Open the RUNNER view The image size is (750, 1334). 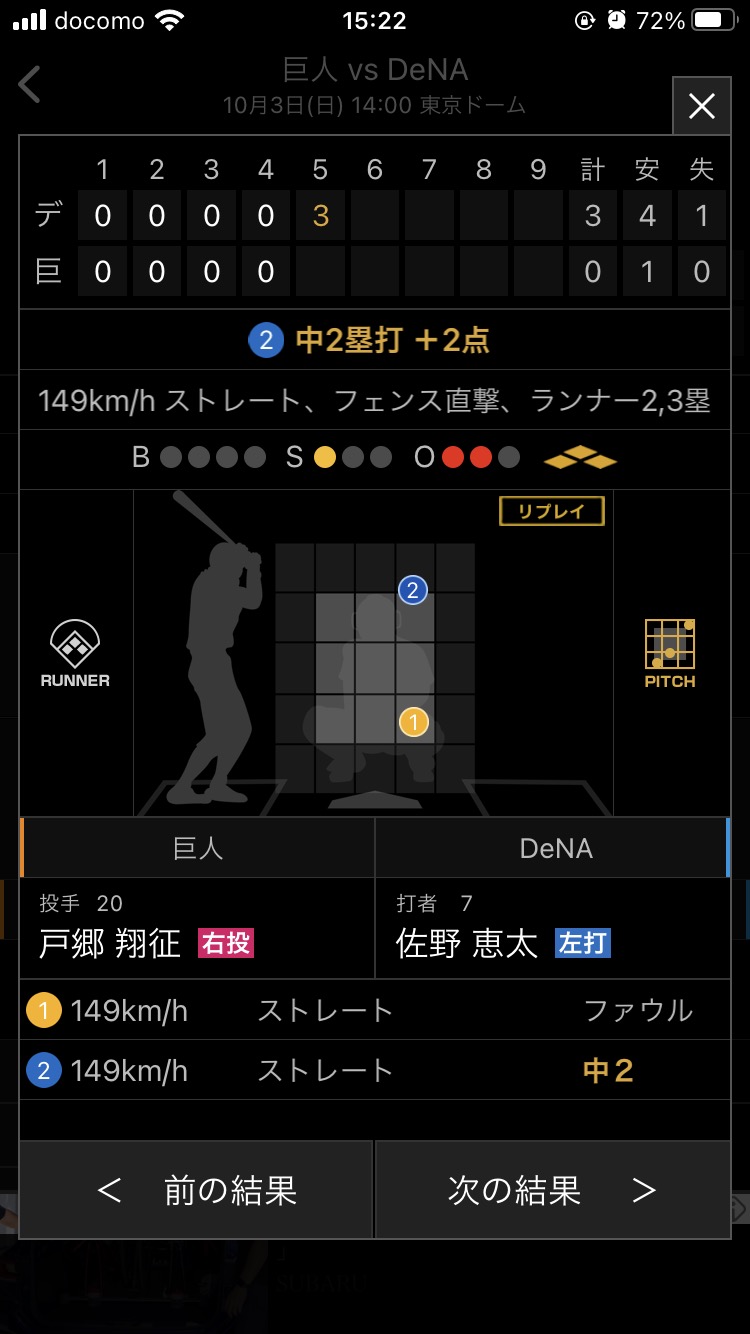pyautogui.click(x=75, y=654)
